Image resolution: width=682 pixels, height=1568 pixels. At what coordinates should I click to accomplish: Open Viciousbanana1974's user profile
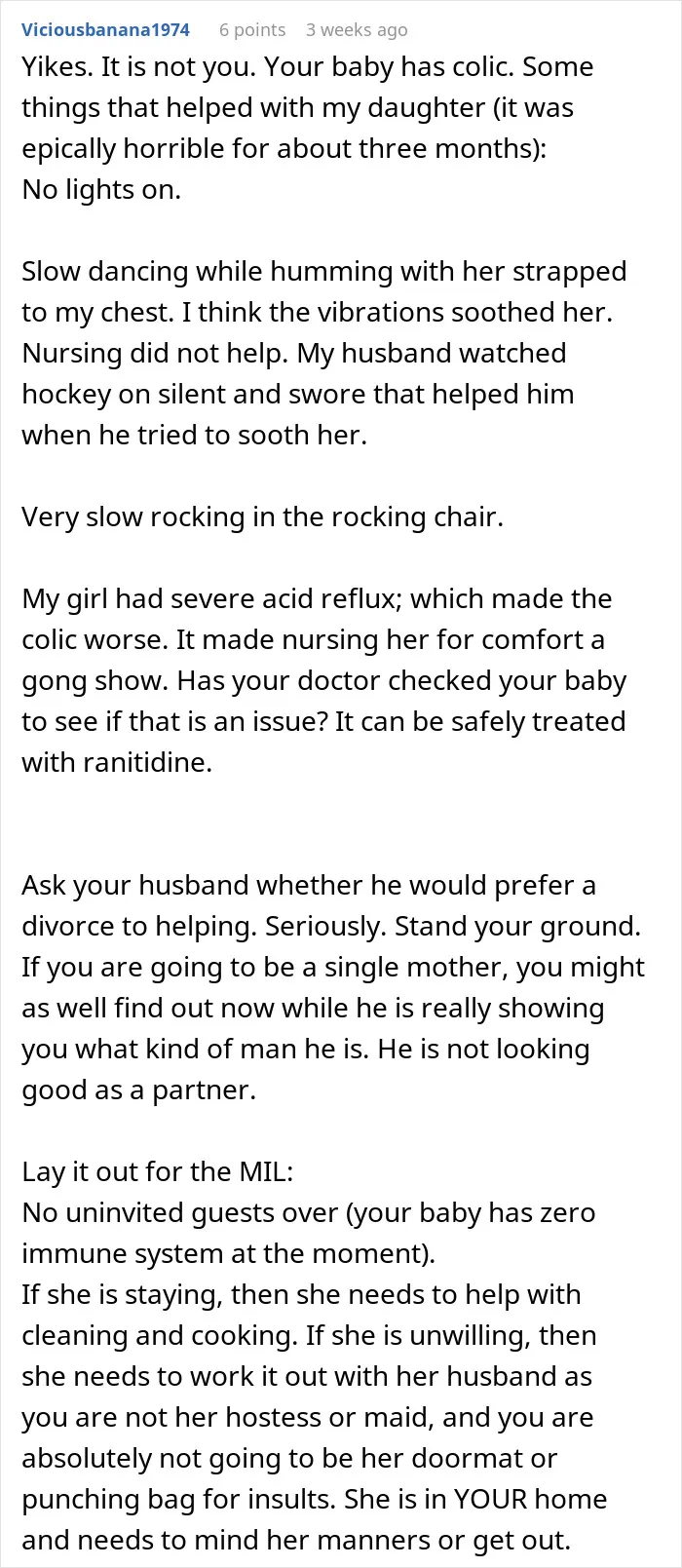tap(105, 29)
